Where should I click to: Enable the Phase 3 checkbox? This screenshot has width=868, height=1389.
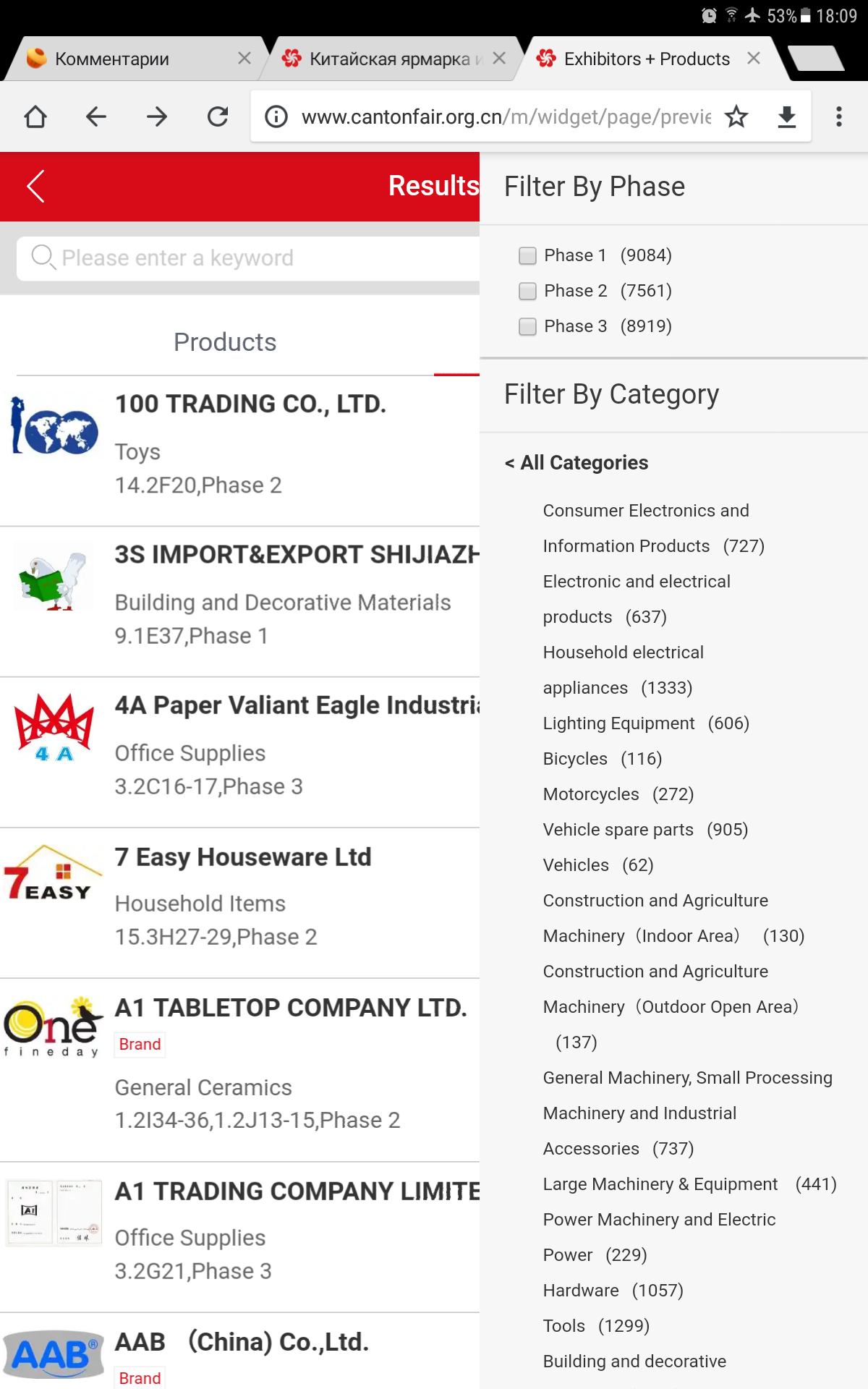(x=528, y=326)
